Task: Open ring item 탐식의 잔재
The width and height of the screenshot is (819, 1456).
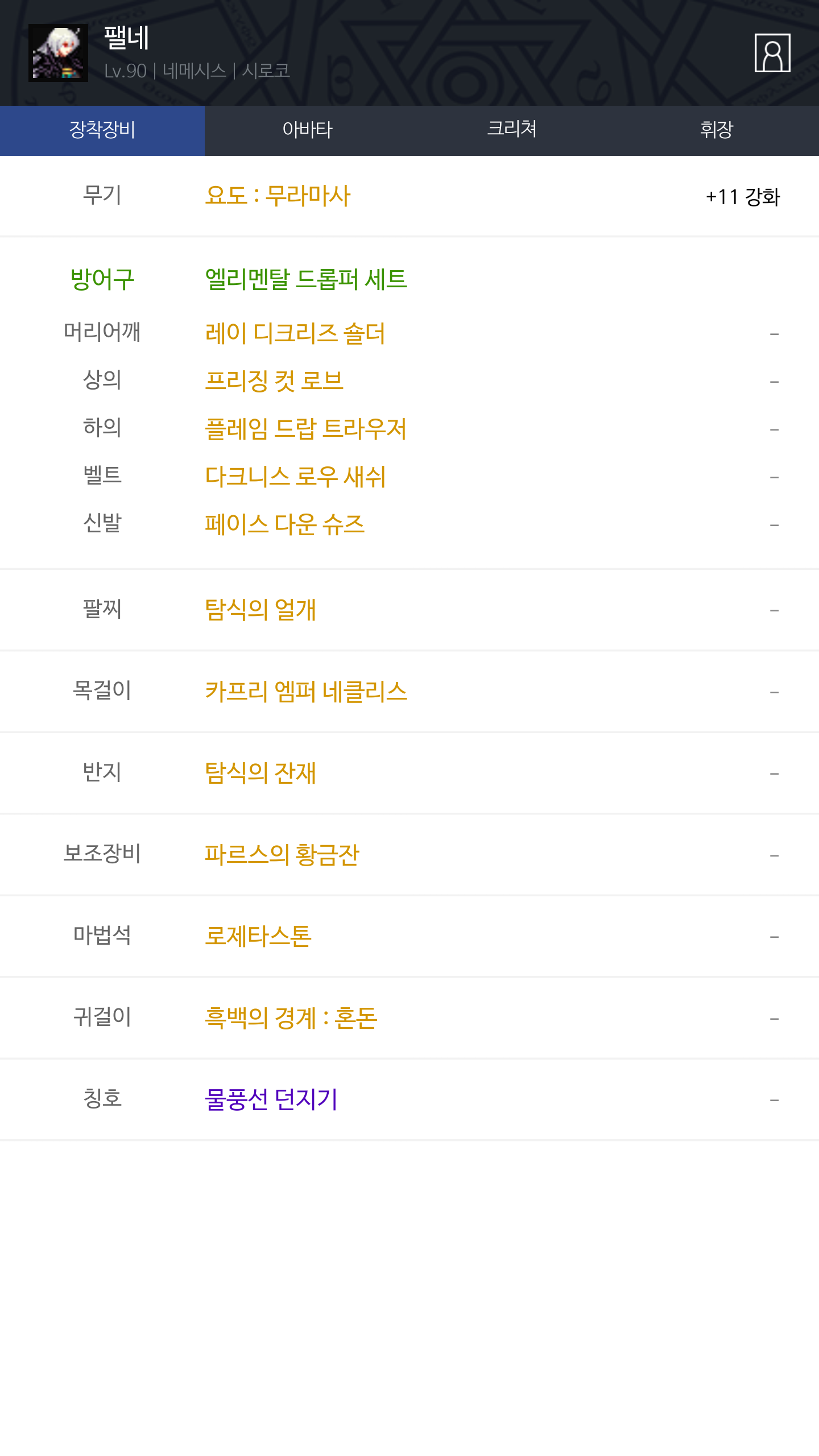Action: [260, 773]
